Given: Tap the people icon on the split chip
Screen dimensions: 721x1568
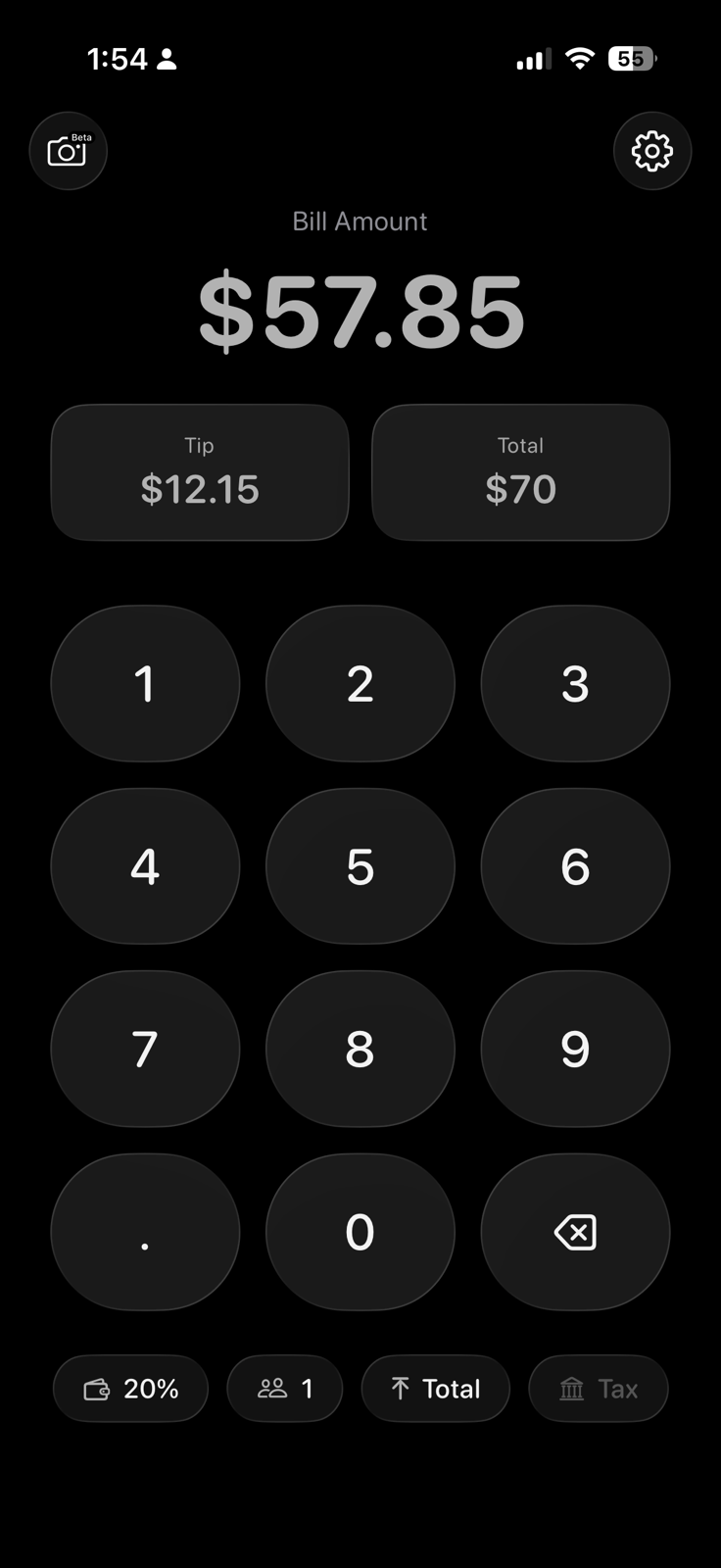Looking at the screenshot, I should [x=270, y=1389].
